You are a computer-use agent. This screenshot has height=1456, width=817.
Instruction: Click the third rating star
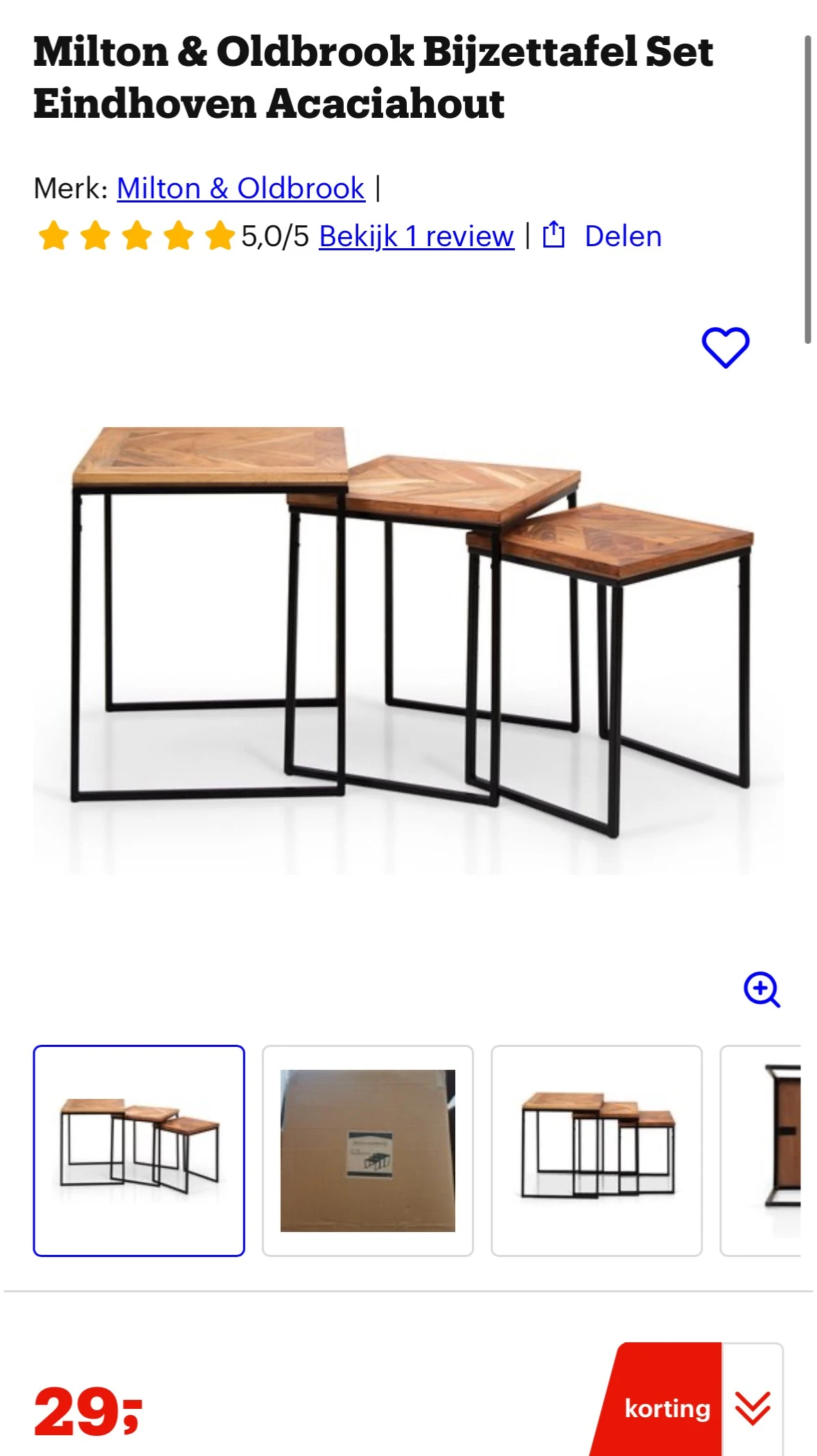(136, 236)
